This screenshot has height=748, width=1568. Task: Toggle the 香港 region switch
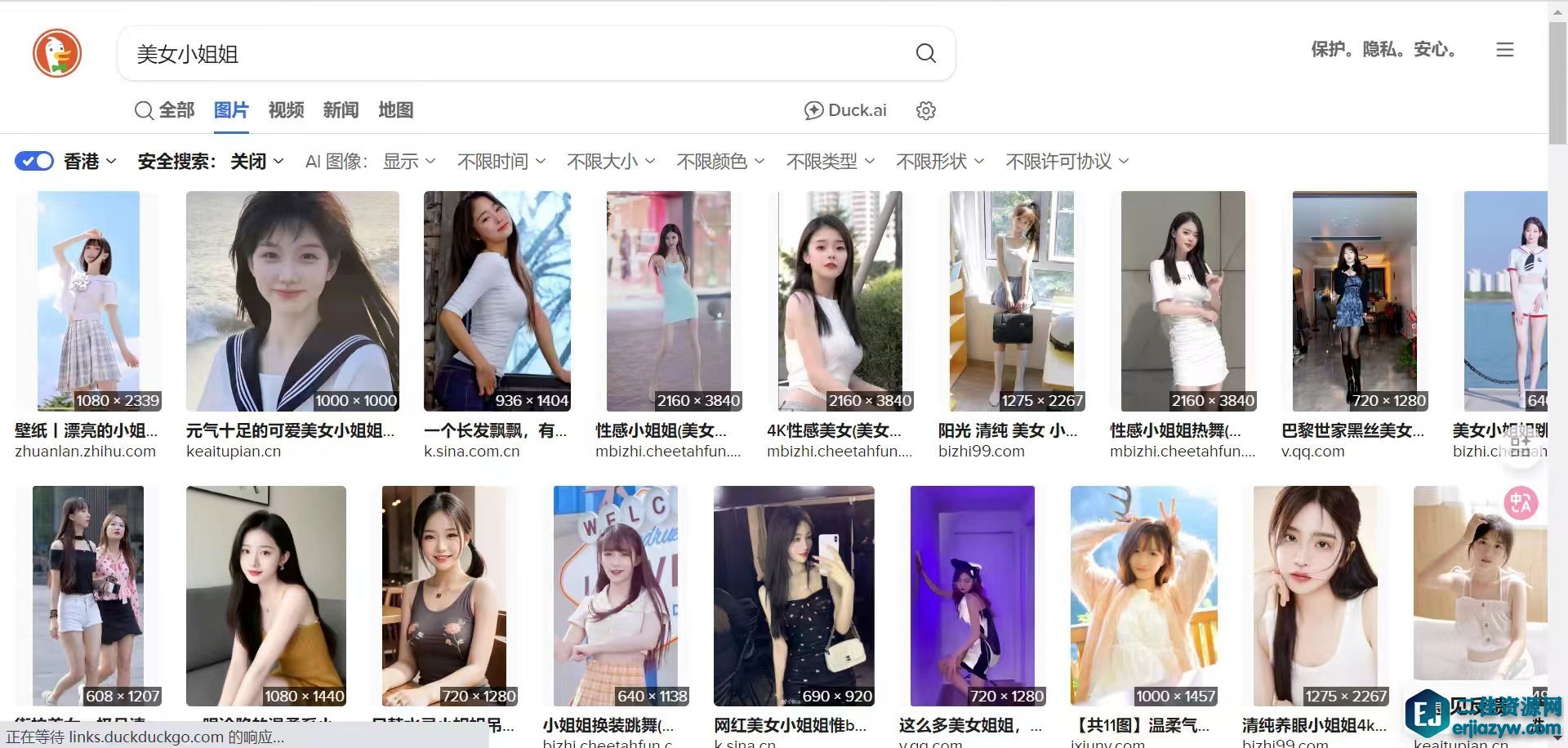[x=34, y=162]
